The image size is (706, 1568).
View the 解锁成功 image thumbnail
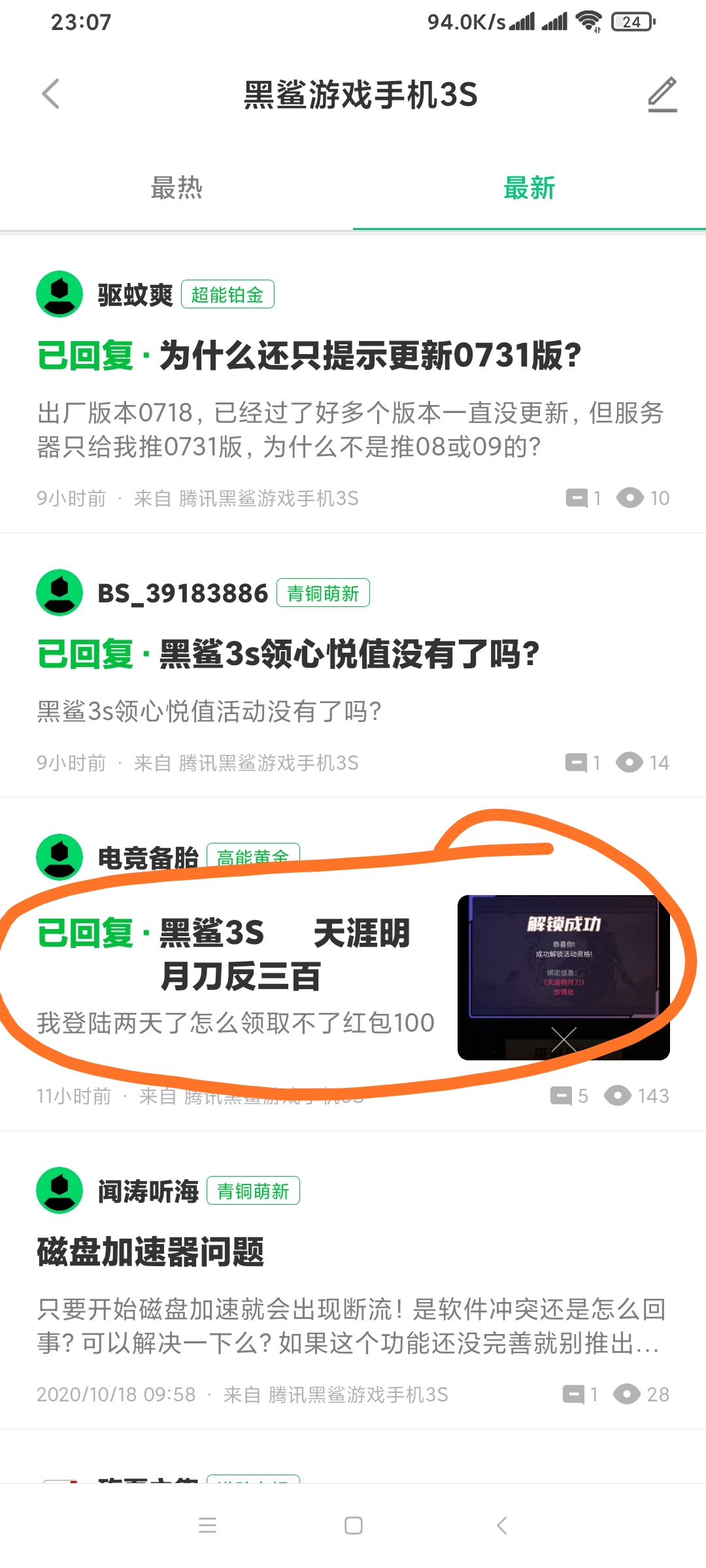pyautogui.click(x=563, y=977)
